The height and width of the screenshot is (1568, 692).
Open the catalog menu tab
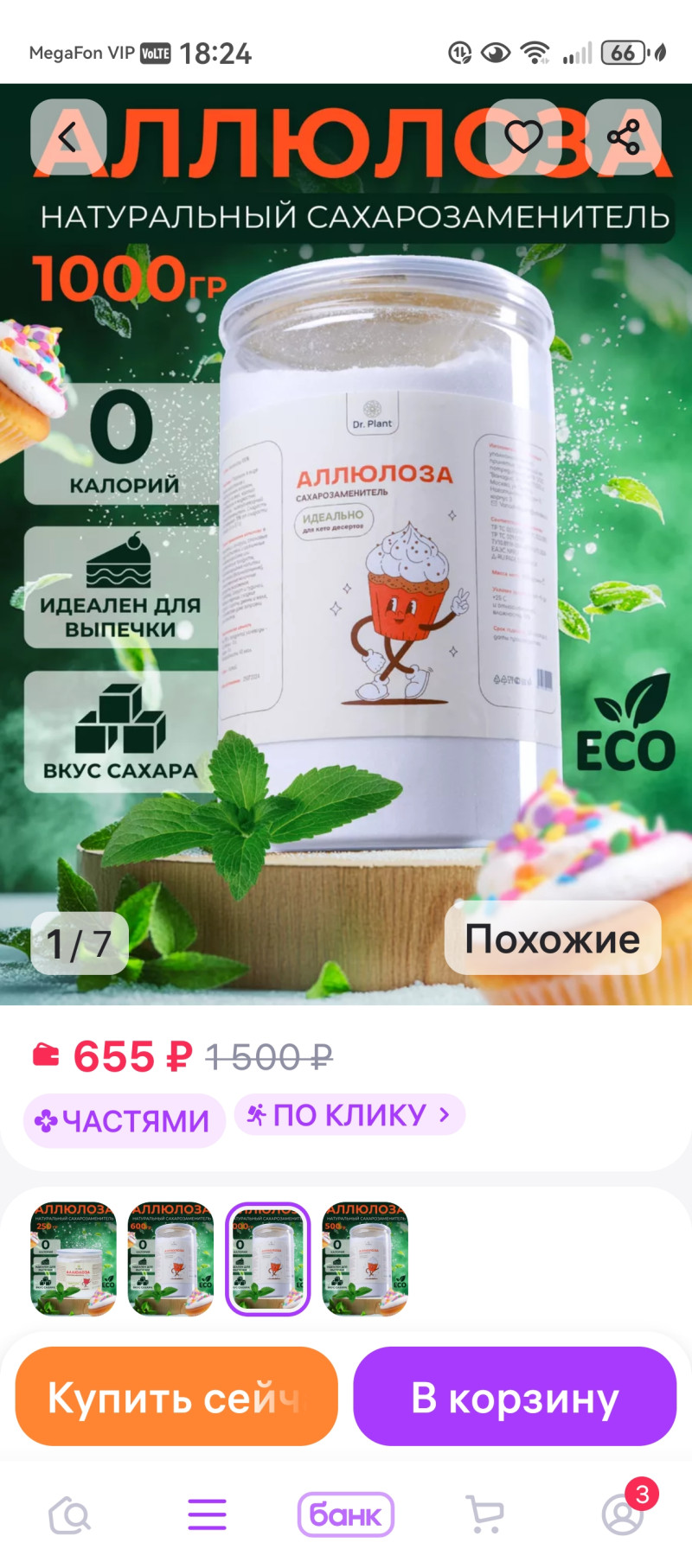pos(208,1515)
